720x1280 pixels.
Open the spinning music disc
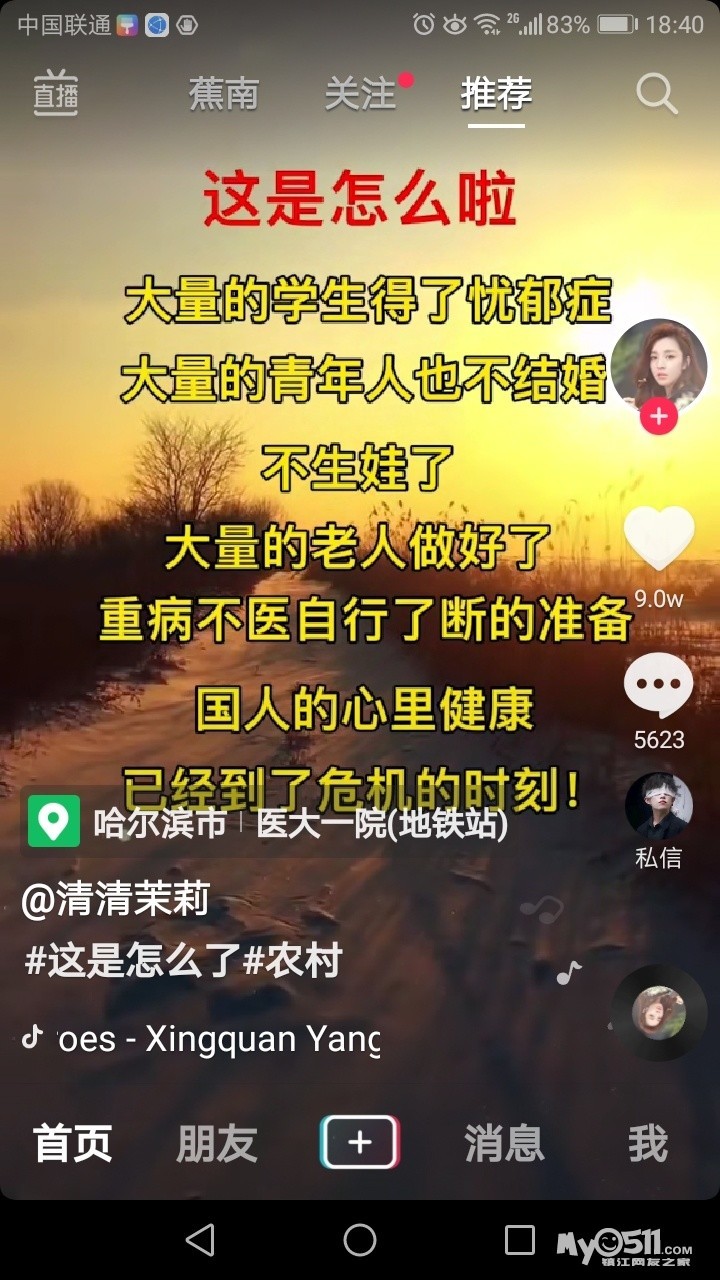[x=659, y=1013]
